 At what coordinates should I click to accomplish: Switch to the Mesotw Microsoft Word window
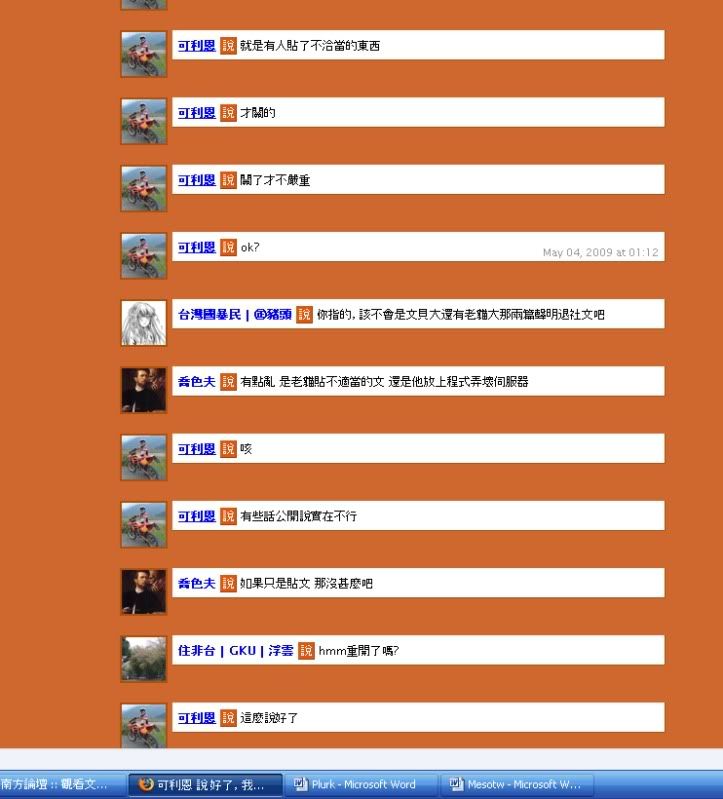point(516,785)
